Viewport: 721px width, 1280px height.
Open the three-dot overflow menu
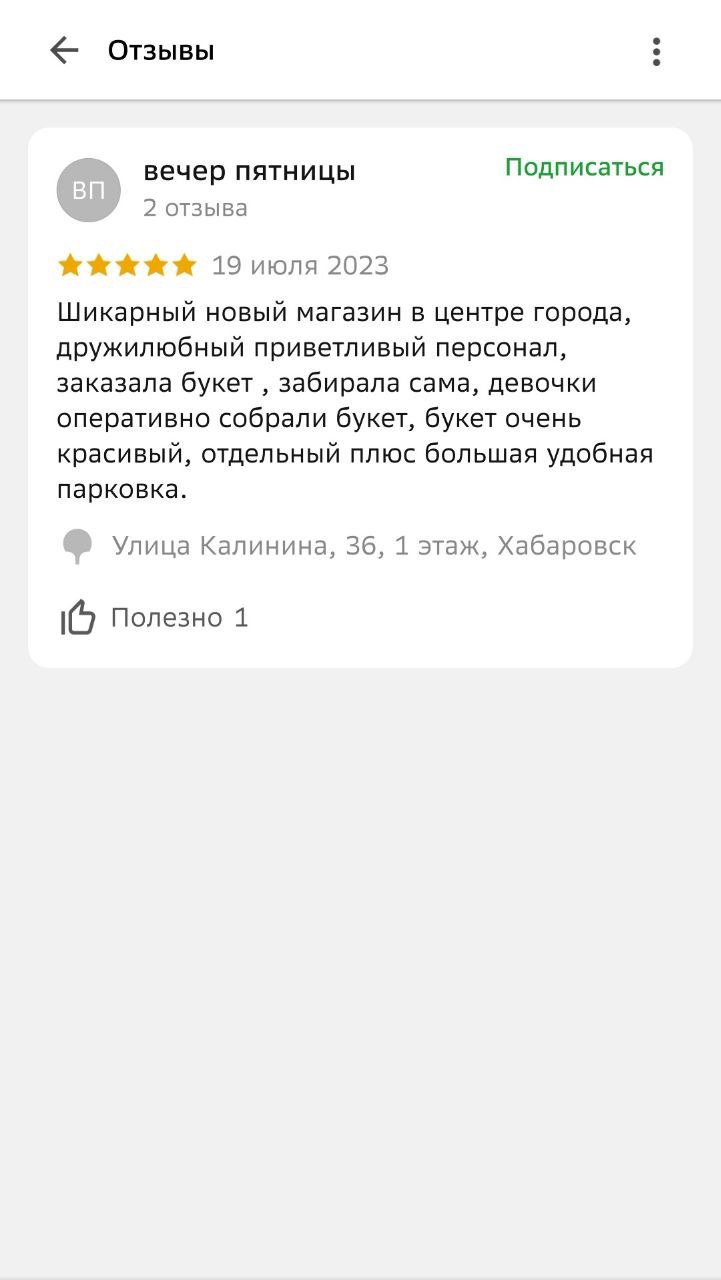tap(656, 51)
